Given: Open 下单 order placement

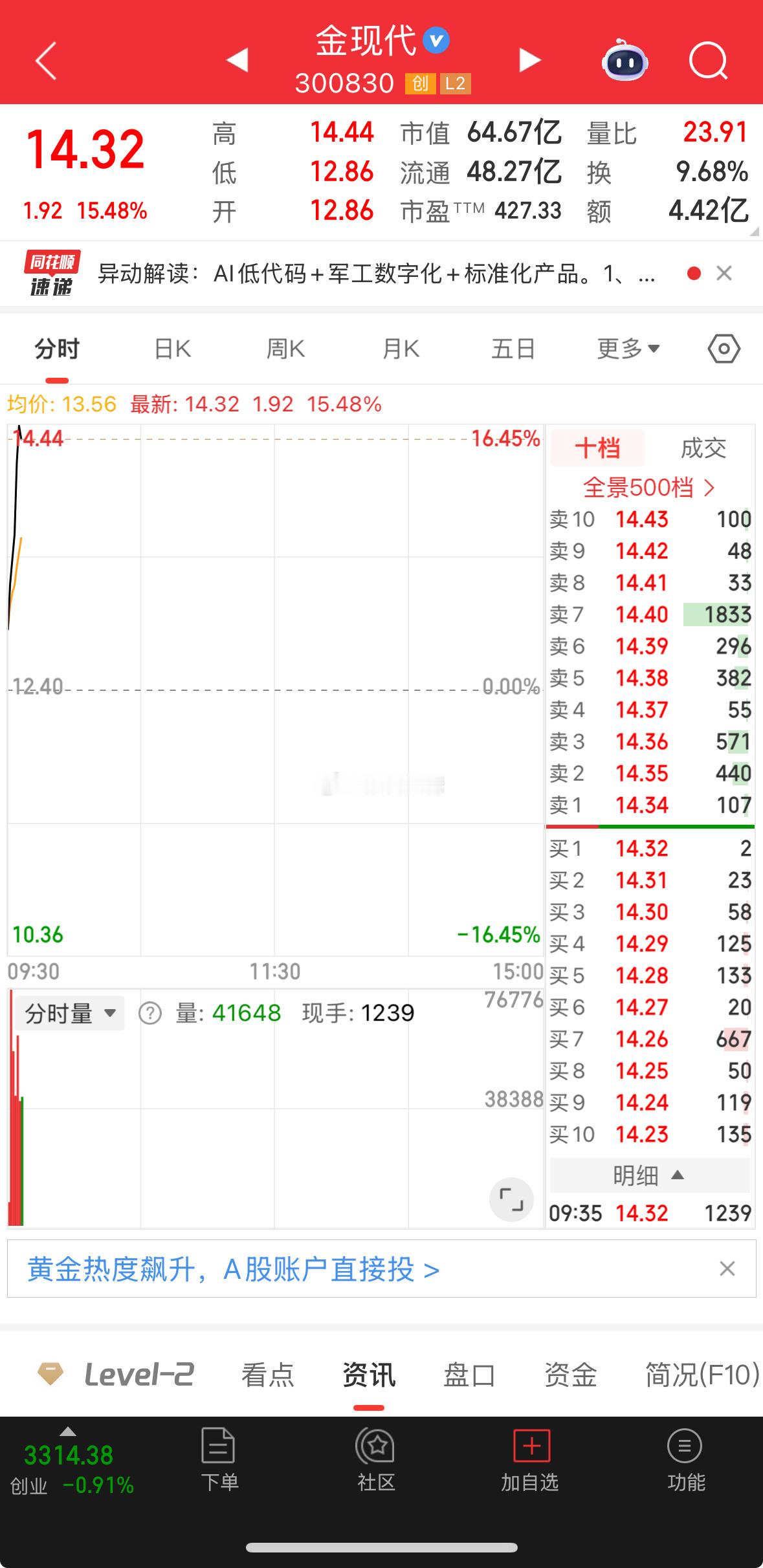Looking at the screenshot, I should (219, 1472).
